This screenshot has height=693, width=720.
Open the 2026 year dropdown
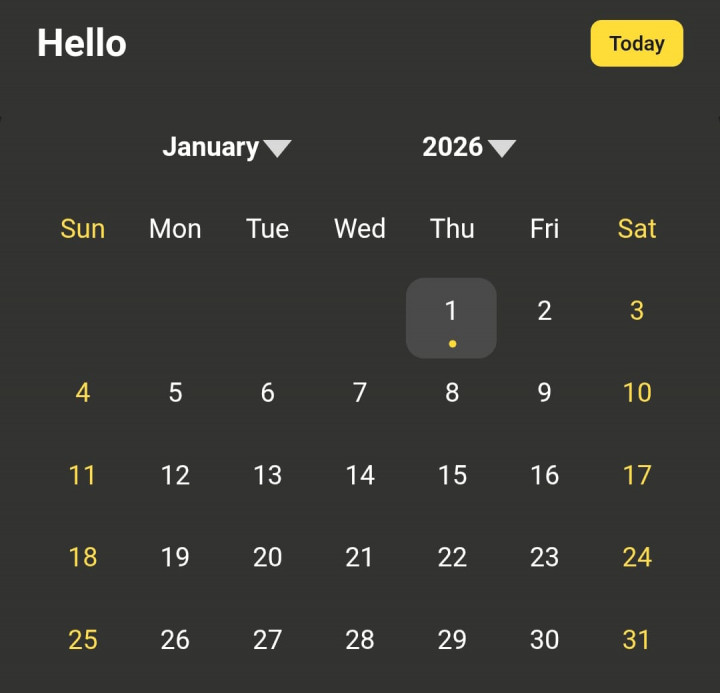[468, 147]
